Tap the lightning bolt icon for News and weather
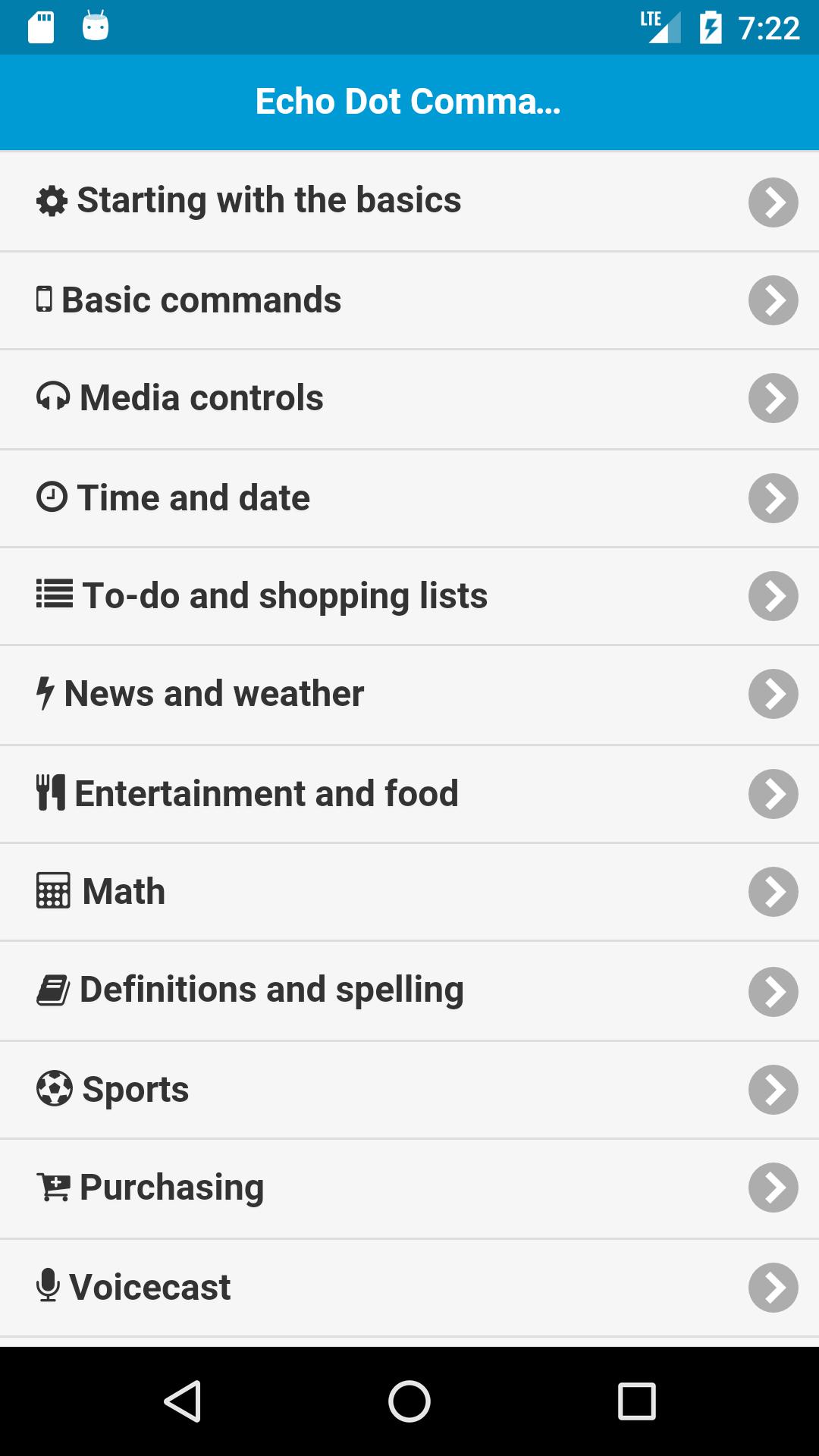 45,692
